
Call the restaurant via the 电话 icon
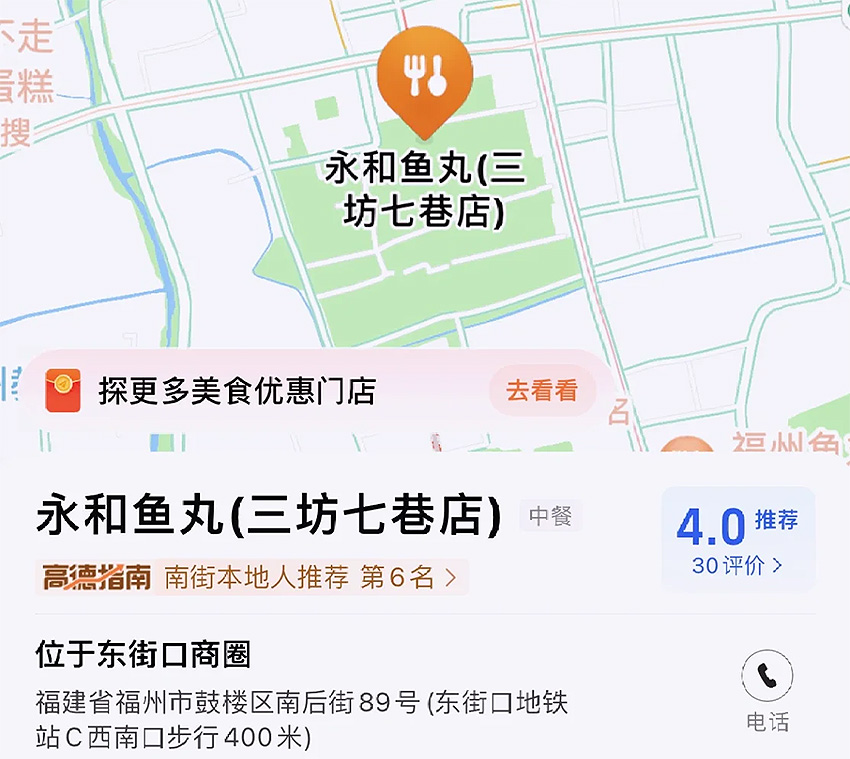pyautogui.click(x=767, y=677)
